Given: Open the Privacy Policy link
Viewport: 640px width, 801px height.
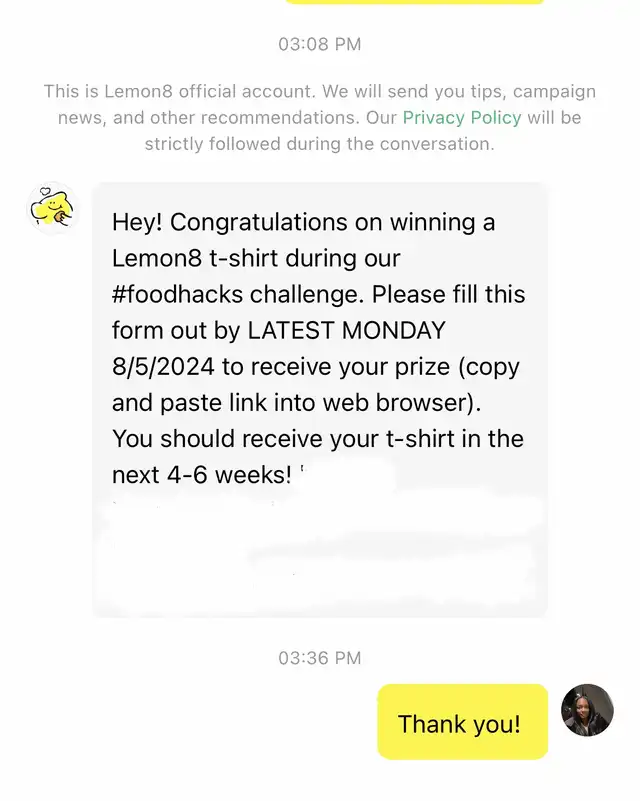Looking at the screenshot, I should [x=462, y=117].
